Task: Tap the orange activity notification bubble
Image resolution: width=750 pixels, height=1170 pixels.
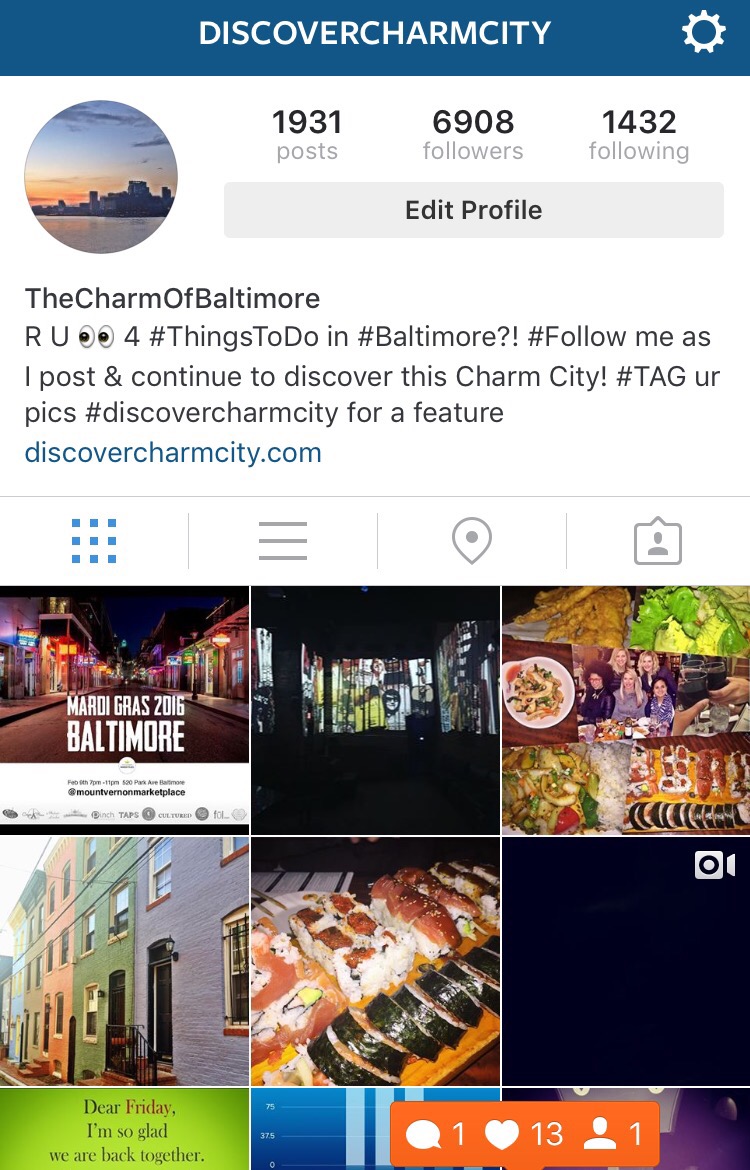Action: 525,1134
